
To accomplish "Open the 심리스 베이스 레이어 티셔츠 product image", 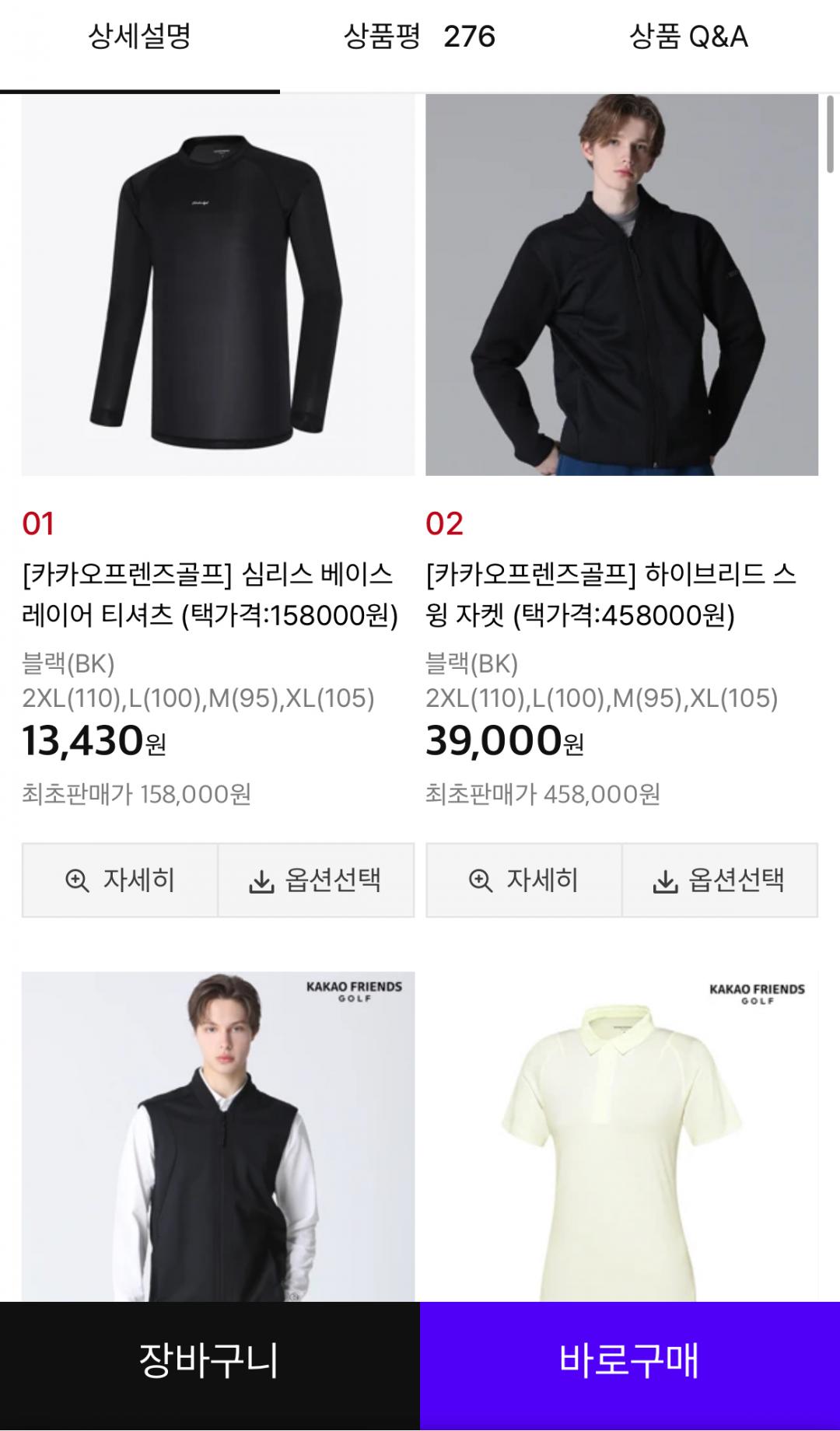I will click(x=218, y=285).
